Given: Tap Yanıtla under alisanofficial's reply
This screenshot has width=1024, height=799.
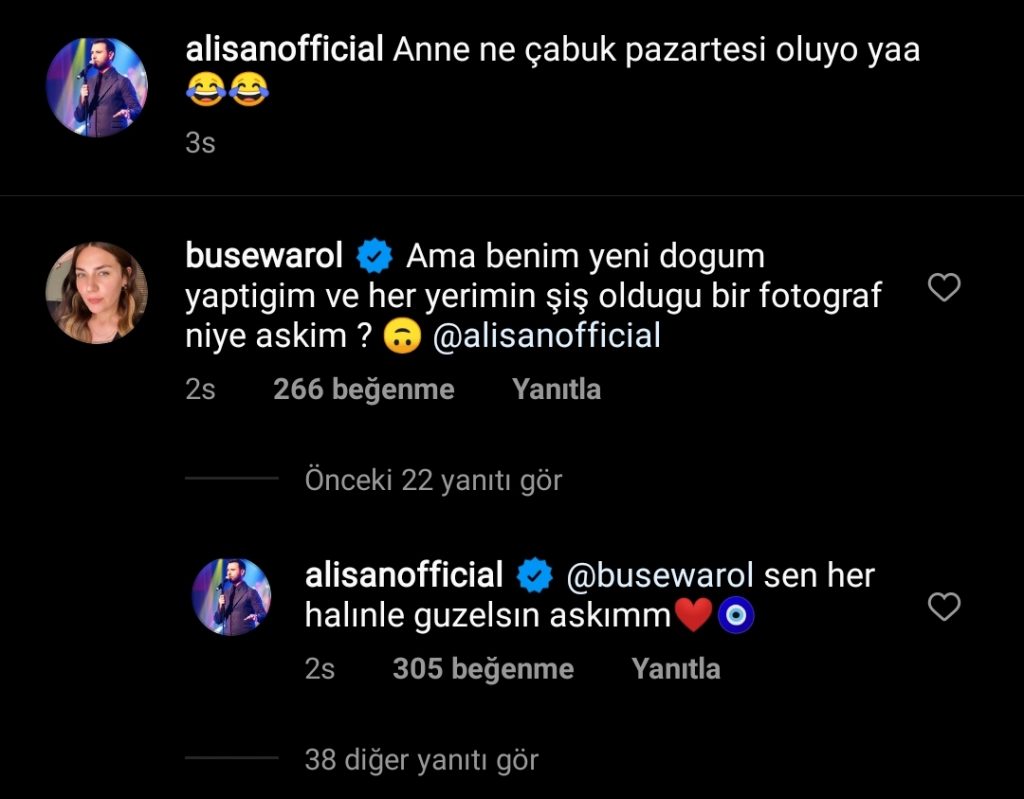Looking at the screenshot, I should pyautogui.click(x=675, y=669).
